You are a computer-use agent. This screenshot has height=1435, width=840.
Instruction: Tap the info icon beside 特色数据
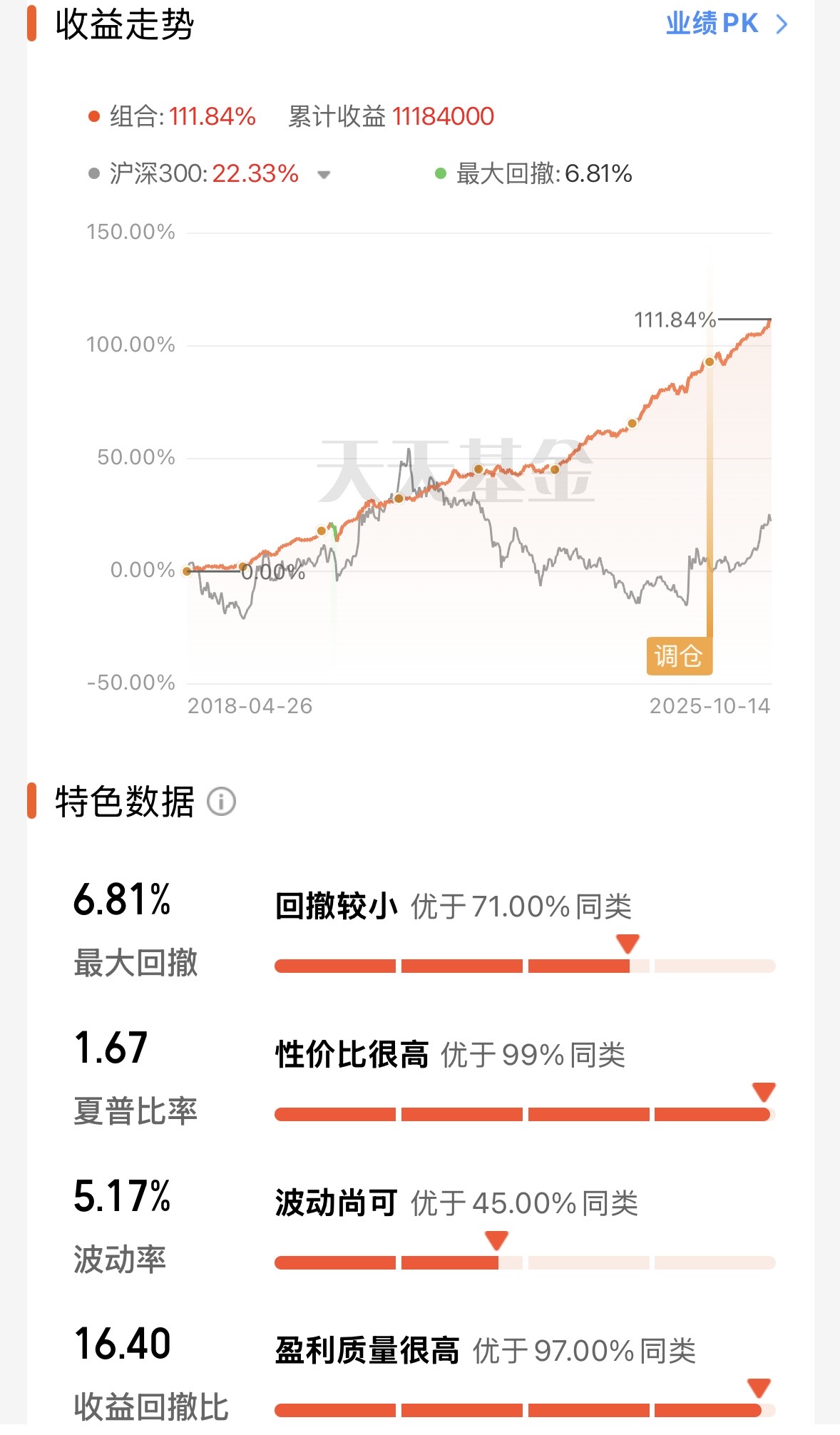pos(221,802)
